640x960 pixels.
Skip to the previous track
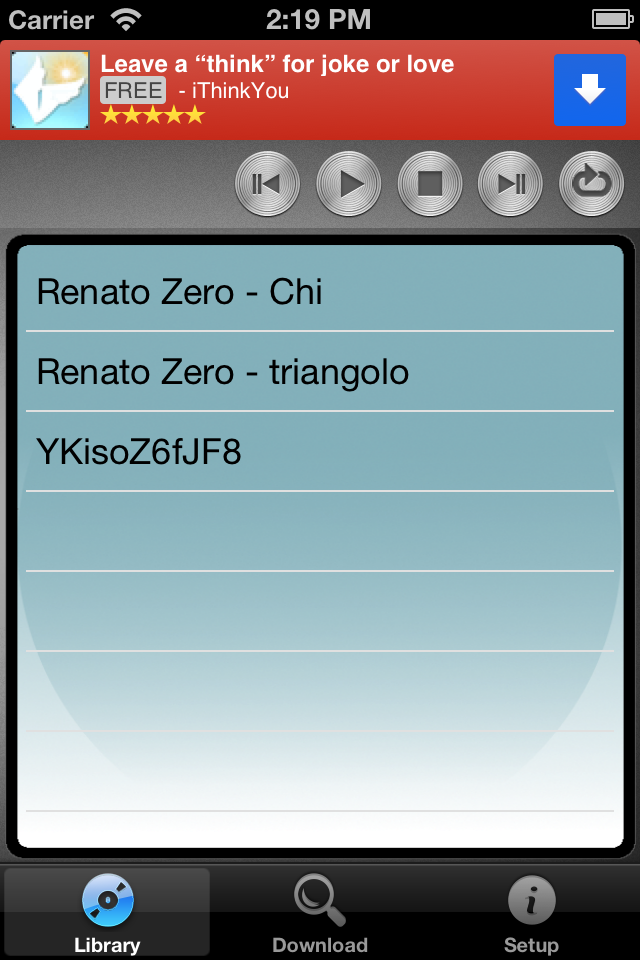click(x=267, y=184)
